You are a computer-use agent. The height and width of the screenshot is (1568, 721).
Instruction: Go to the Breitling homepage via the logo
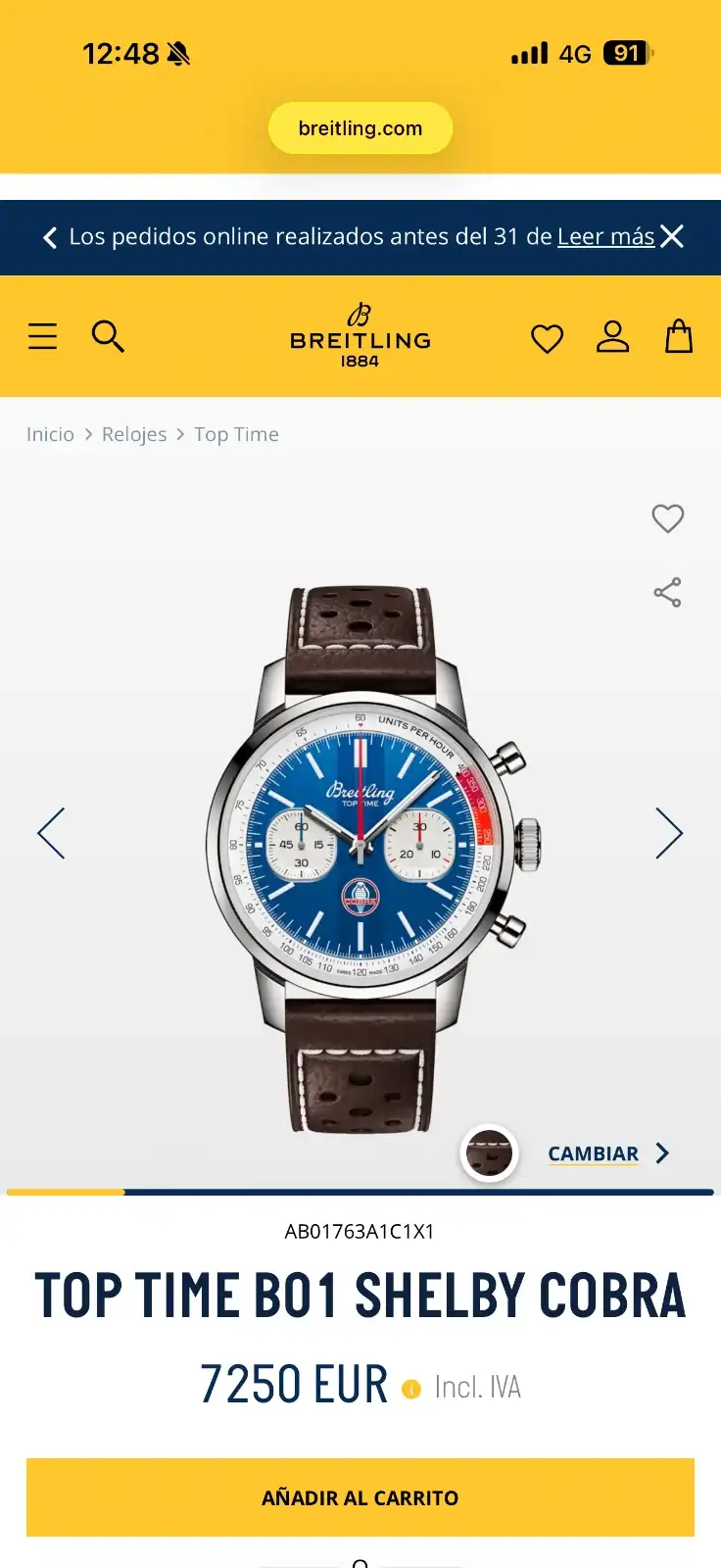pos(360,336)
